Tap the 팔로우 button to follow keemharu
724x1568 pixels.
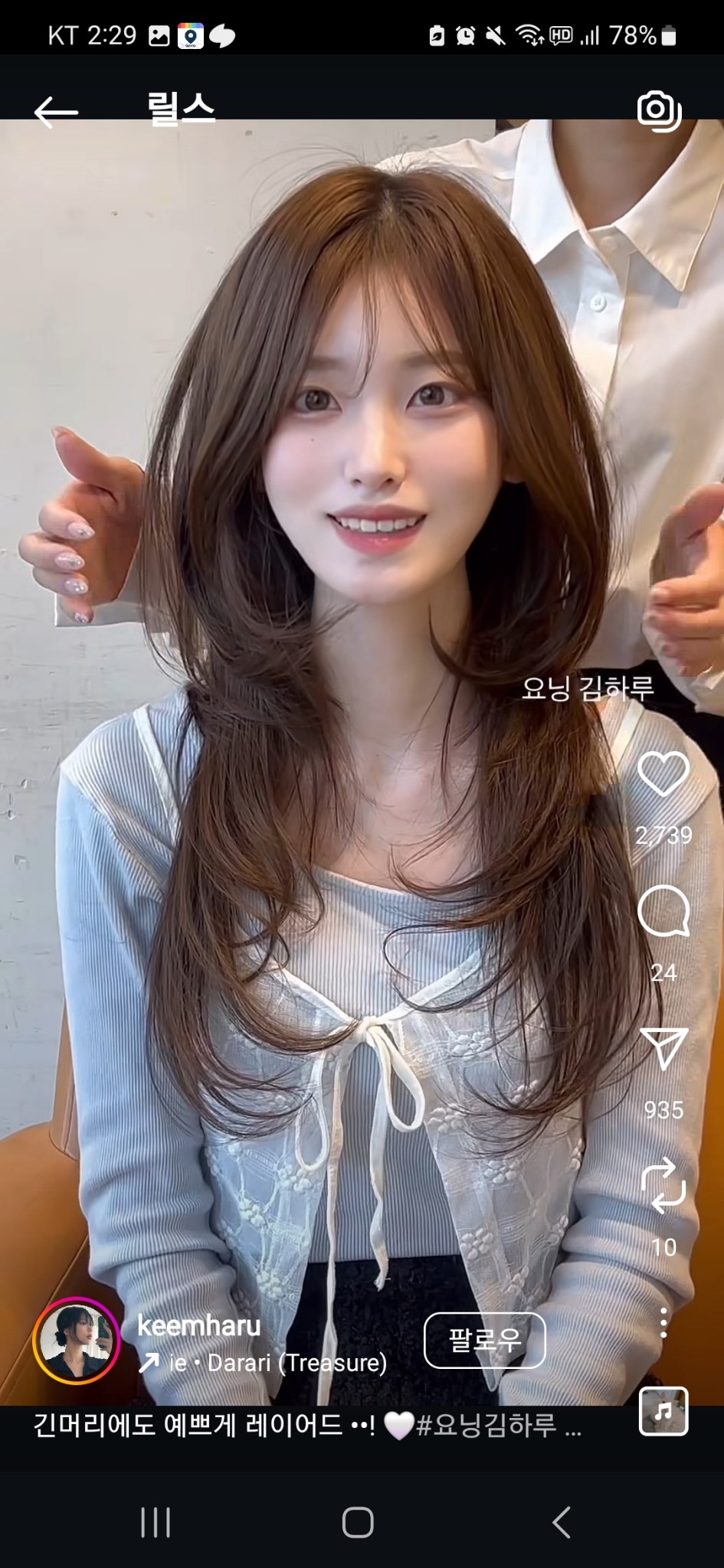point(484,1340)
